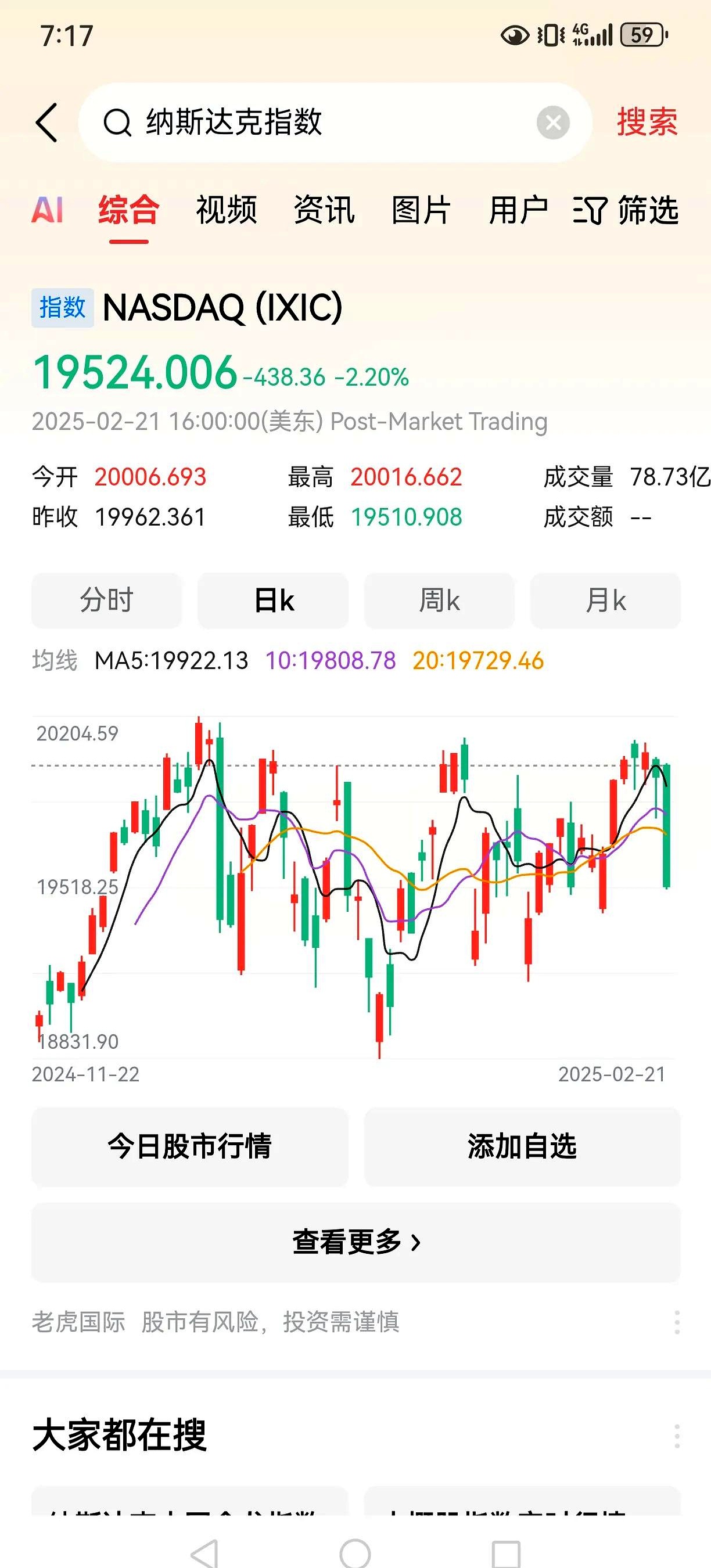Switch chart to 分时 view
The image size is (711, 1568).
[x=106, y=600]
